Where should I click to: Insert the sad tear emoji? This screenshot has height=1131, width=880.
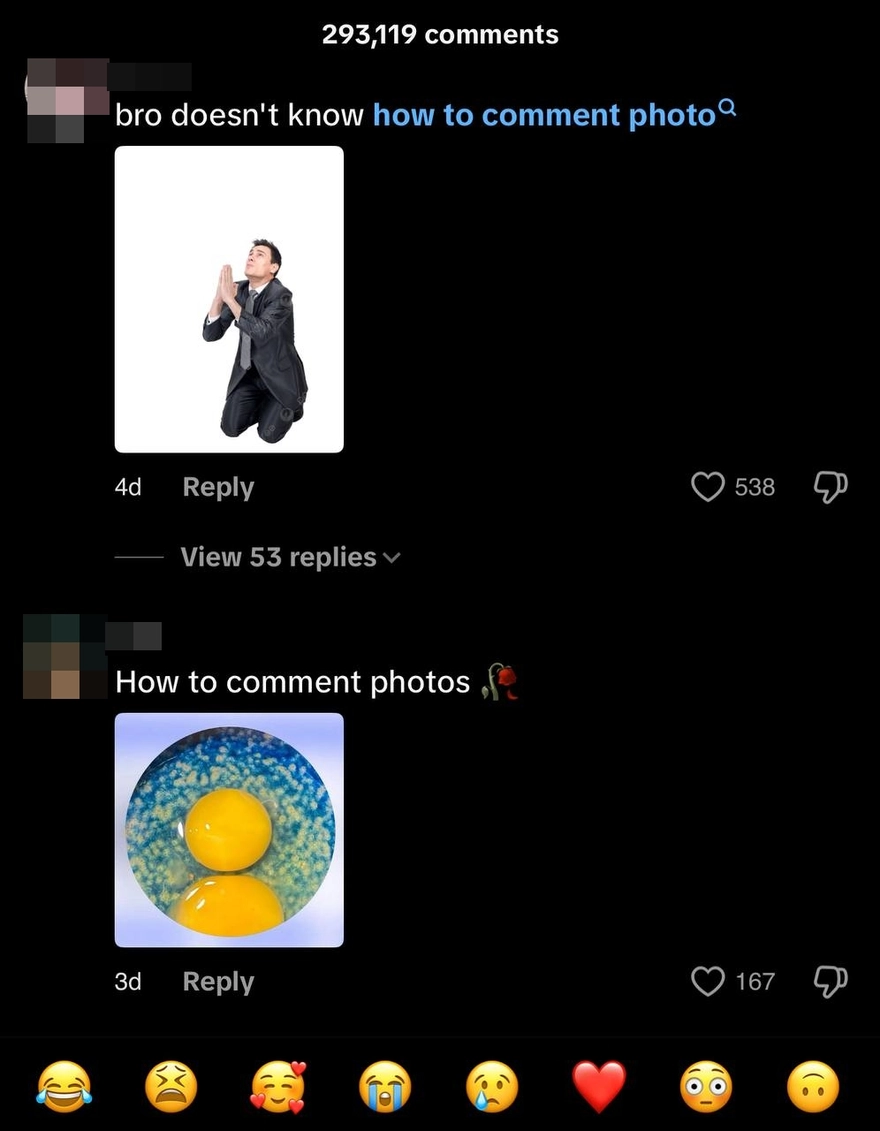(492, 1086)
